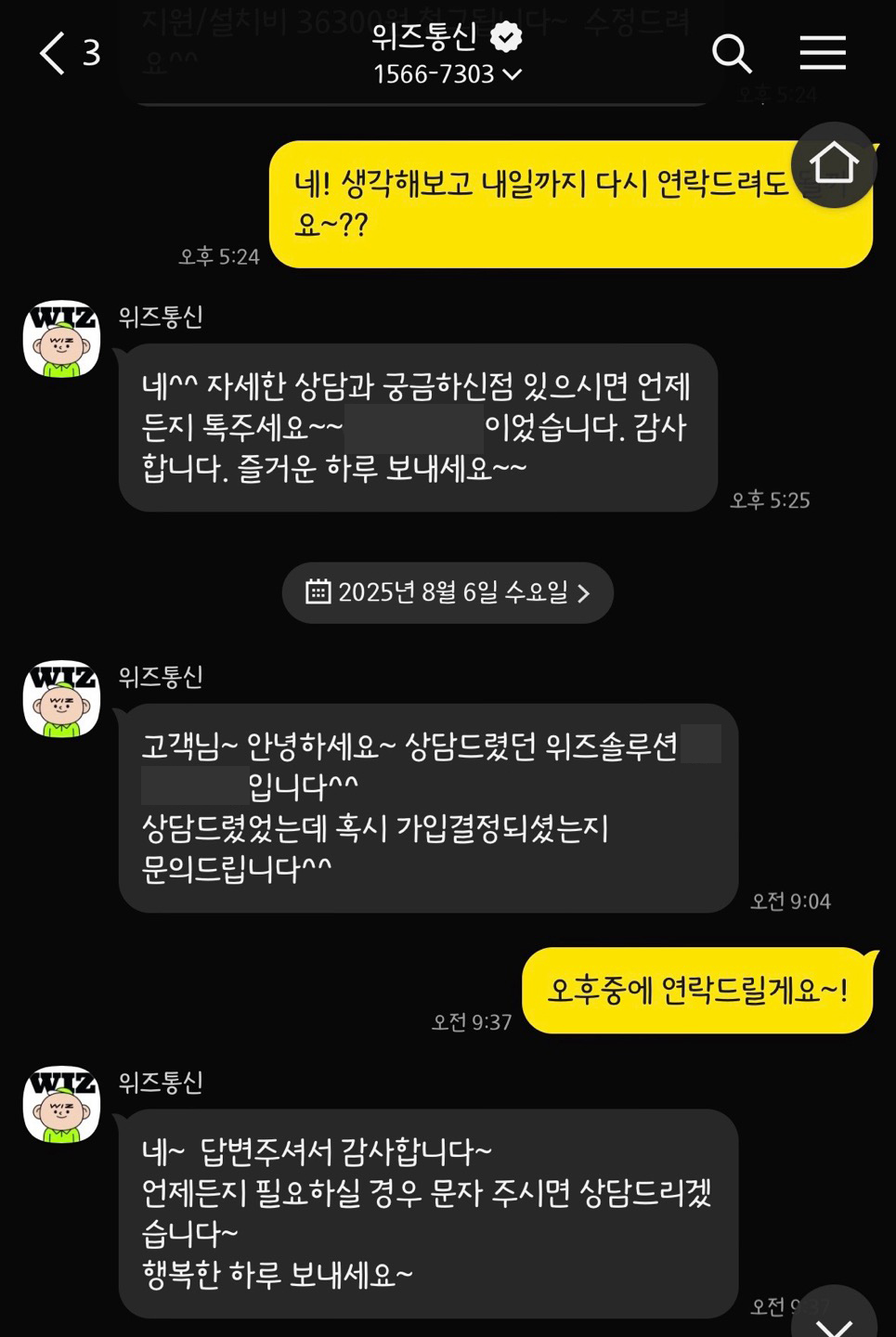Go back to the chat list

54,53
